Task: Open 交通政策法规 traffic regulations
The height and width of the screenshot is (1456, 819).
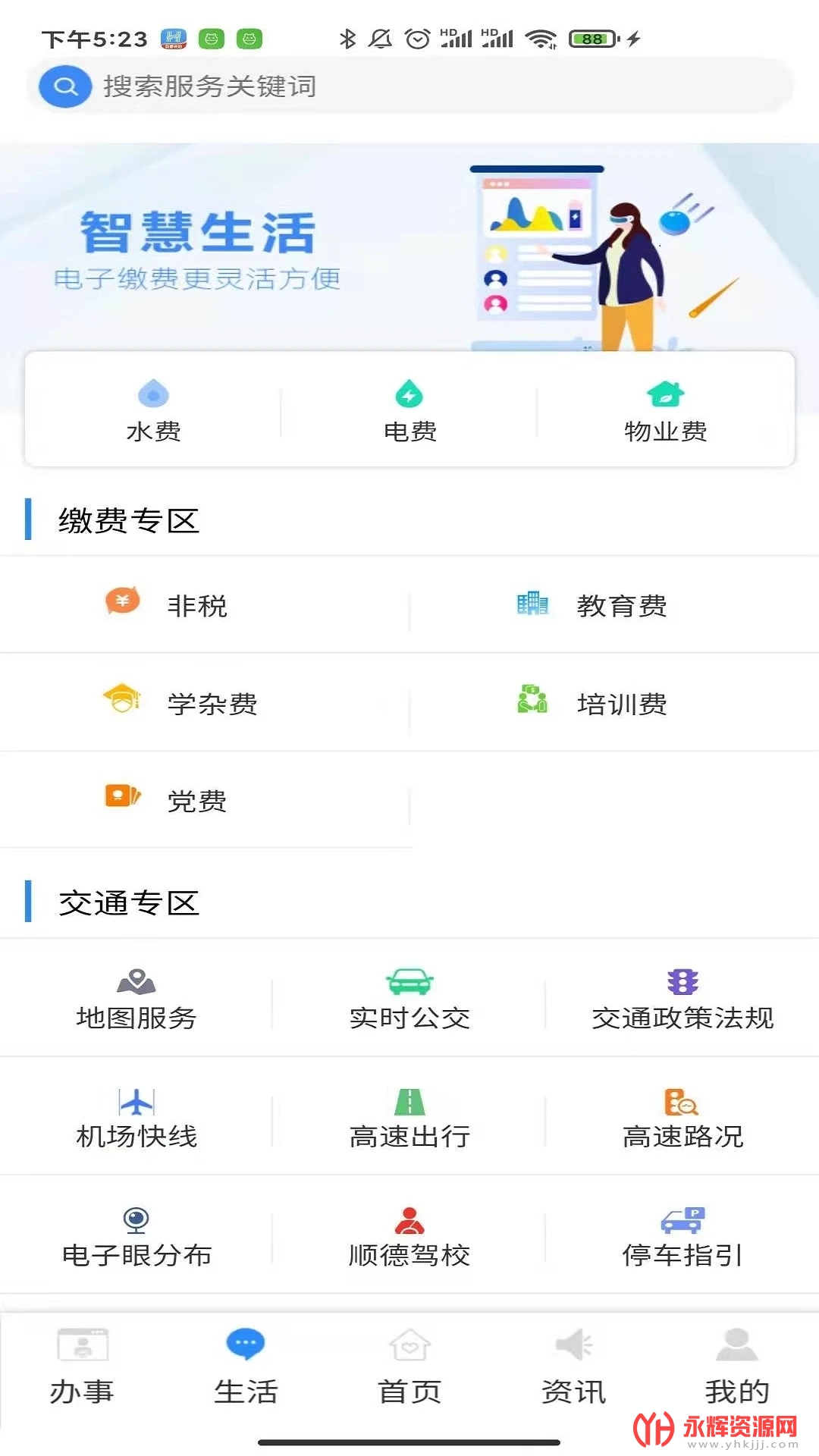Action: (682, 999)
